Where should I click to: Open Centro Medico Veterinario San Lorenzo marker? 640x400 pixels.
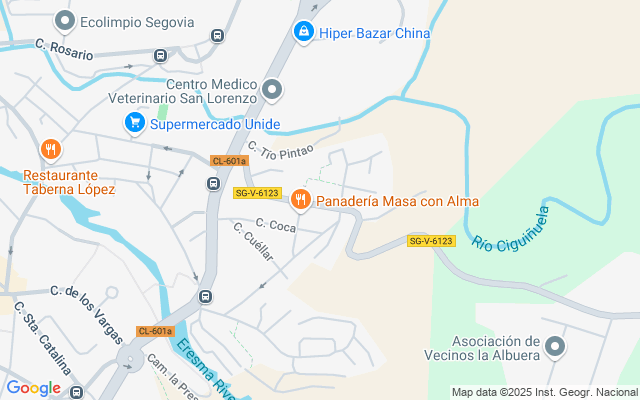(272, 91)
